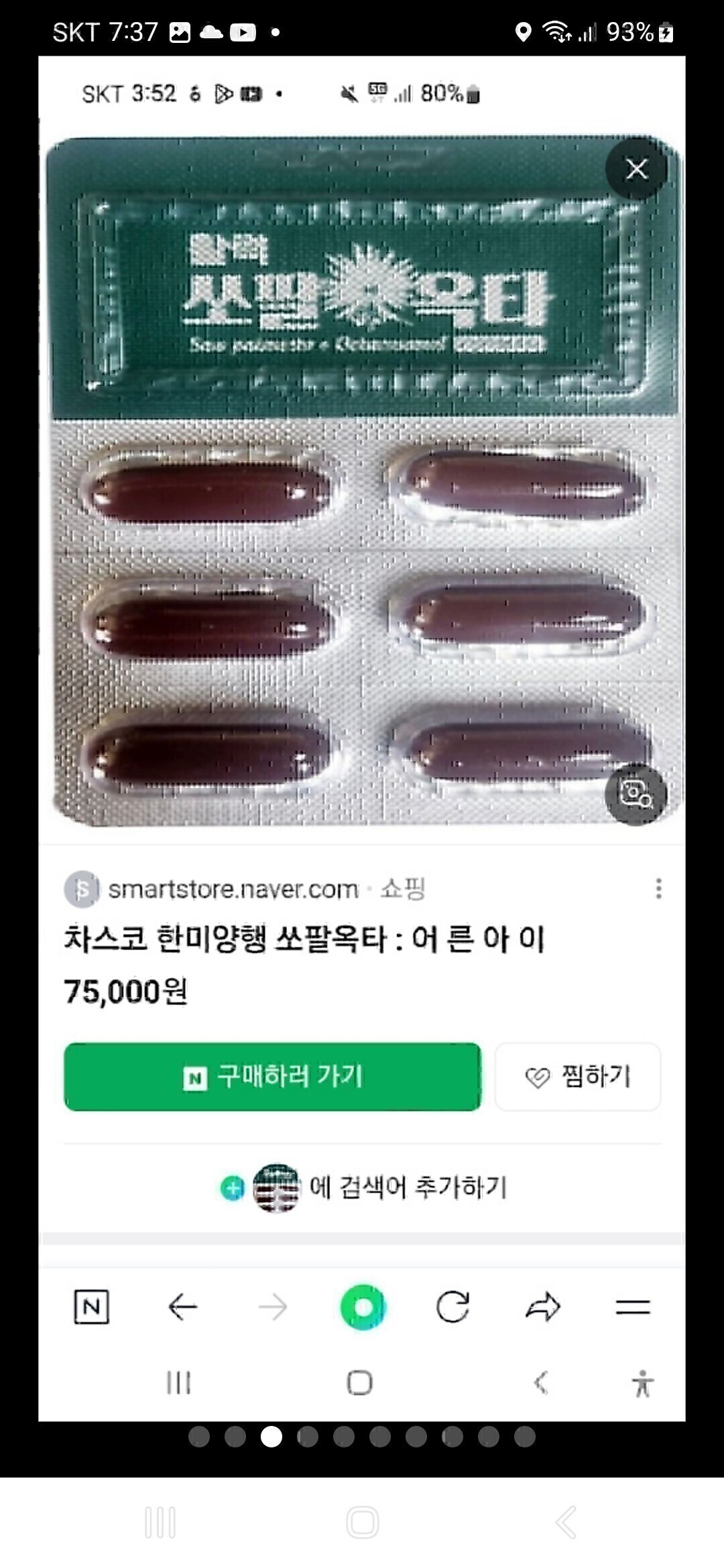724x1568 pixels.
Task: Select the first page indicator dot
Action: tap(199, 1437)
